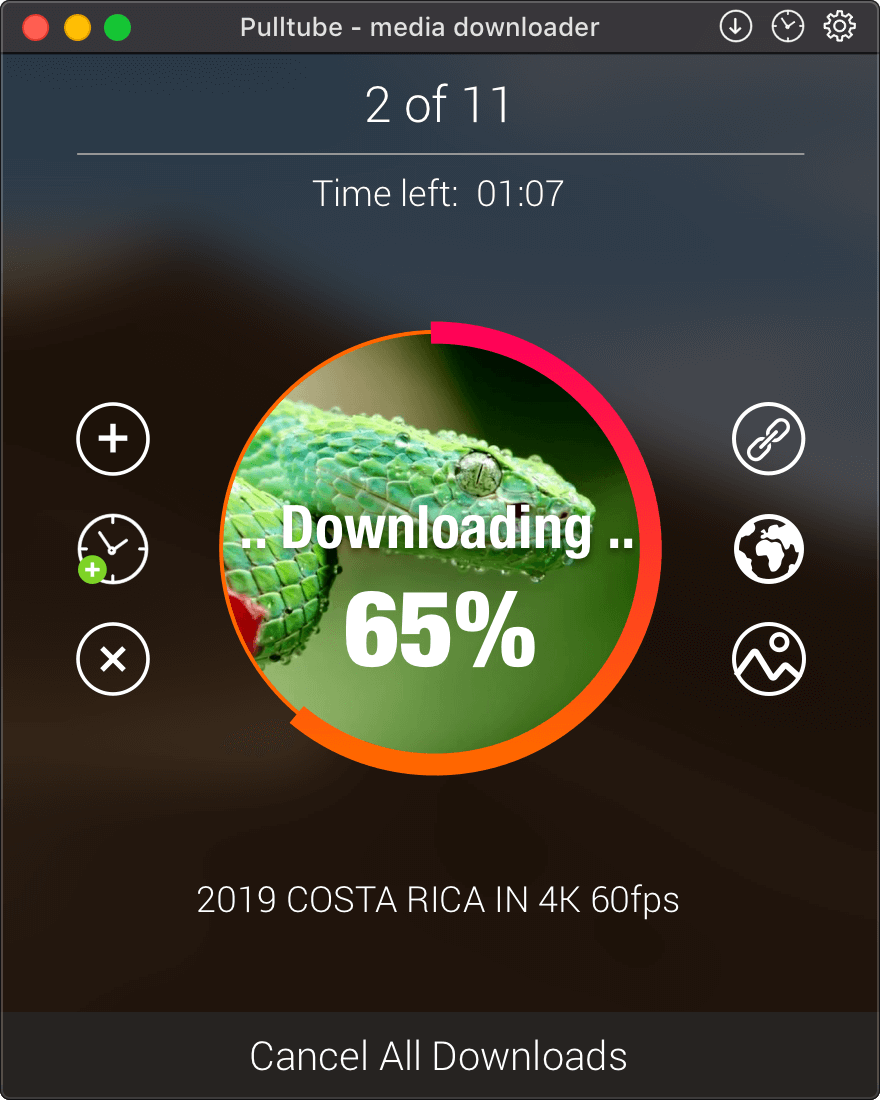Open the downloads list icon in the titlebar
This screenshot has width=880, height=1100.
point(735,26)
